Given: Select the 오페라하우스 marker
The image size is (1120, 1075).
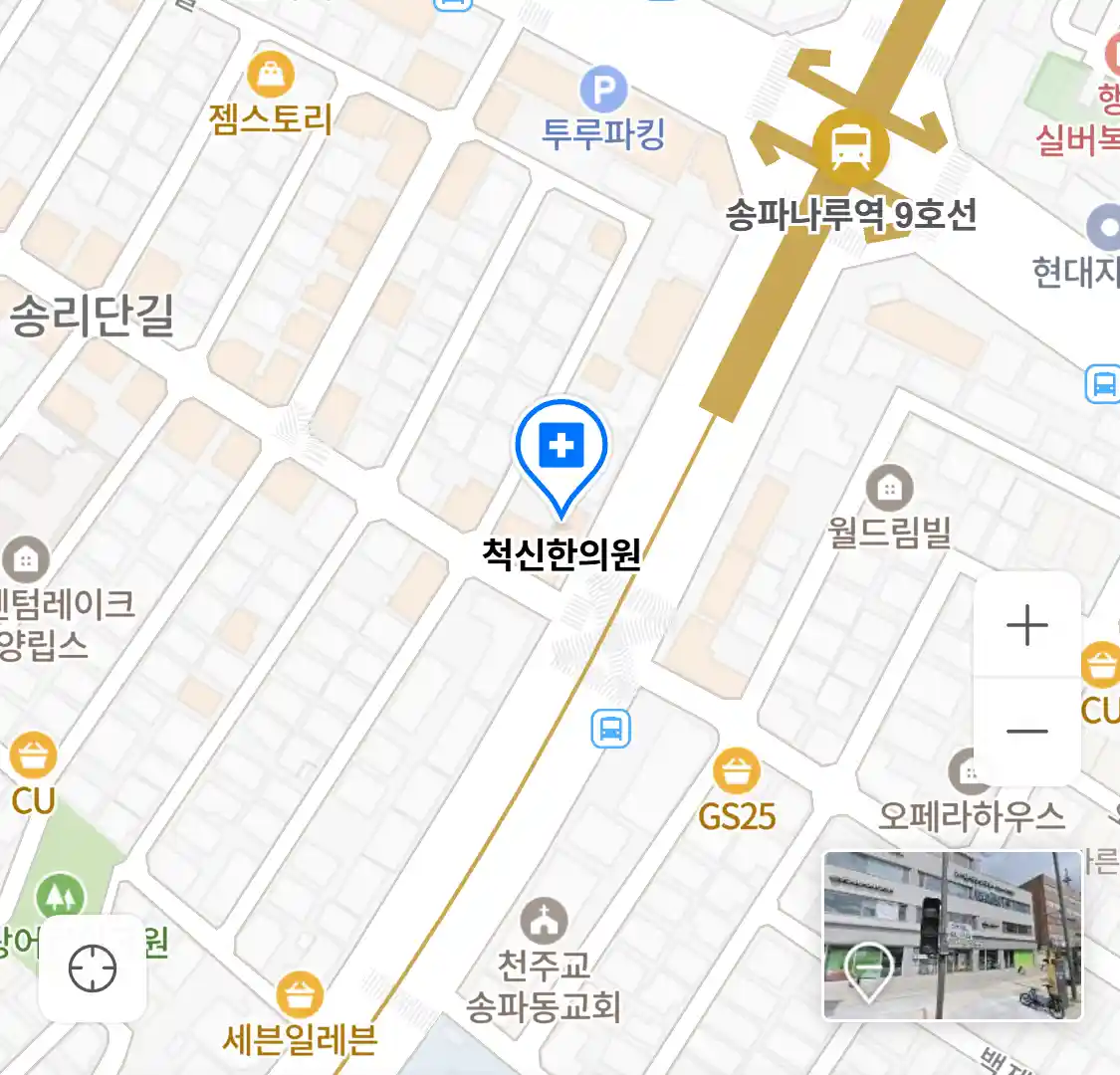Looking at the screenshot, I should click(x=968, y=772).
